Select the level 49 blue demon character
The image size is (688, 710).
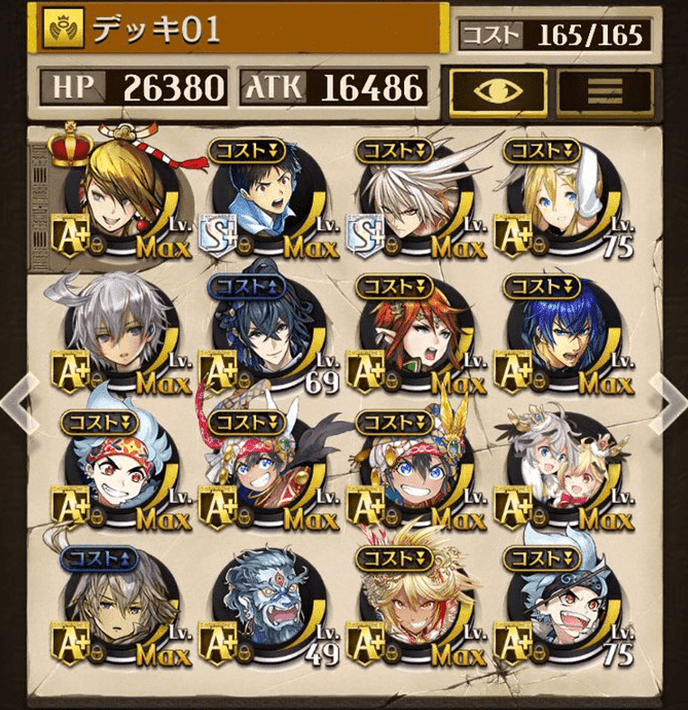click(266, 607)
